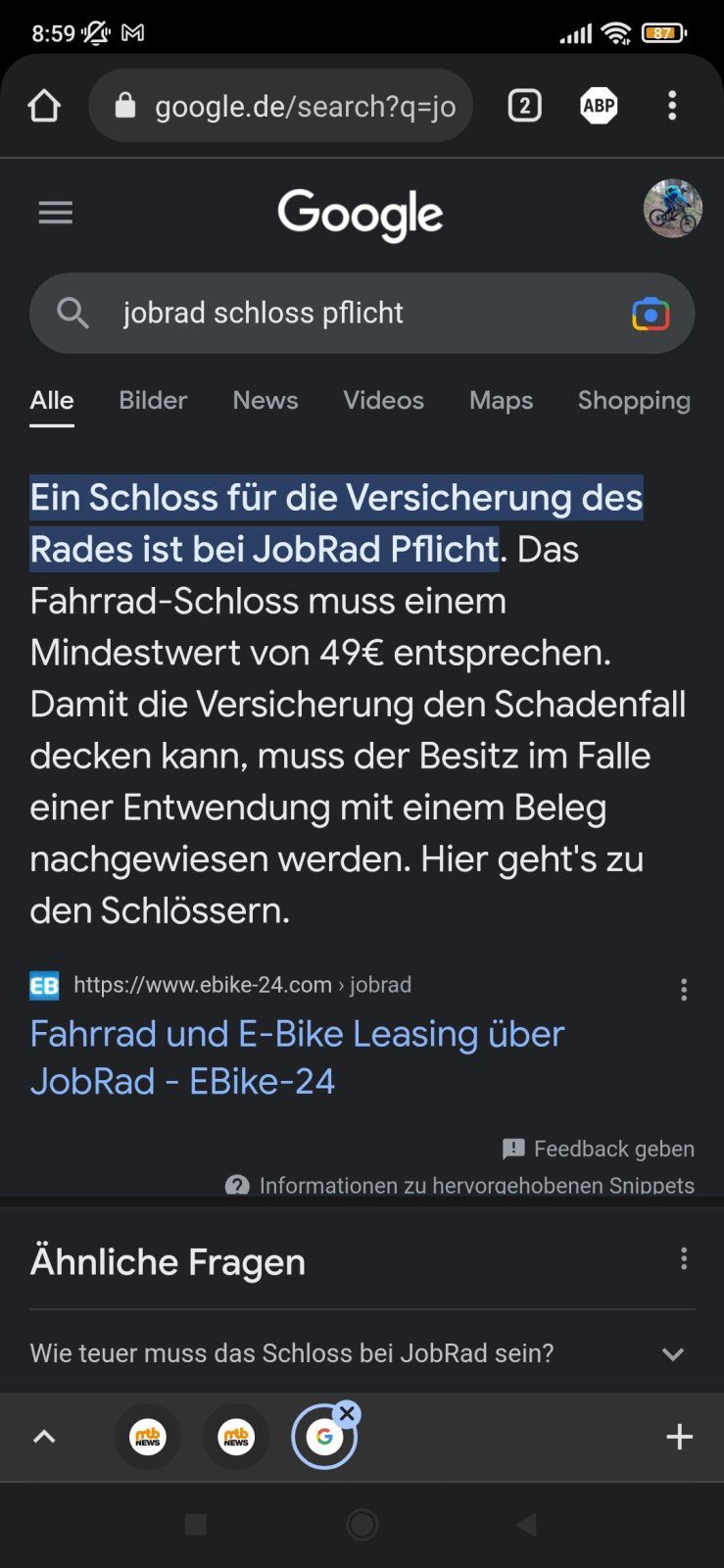Open the ABP ad blocker extension
724x1568 pixels.
click(x=599, y=106)
